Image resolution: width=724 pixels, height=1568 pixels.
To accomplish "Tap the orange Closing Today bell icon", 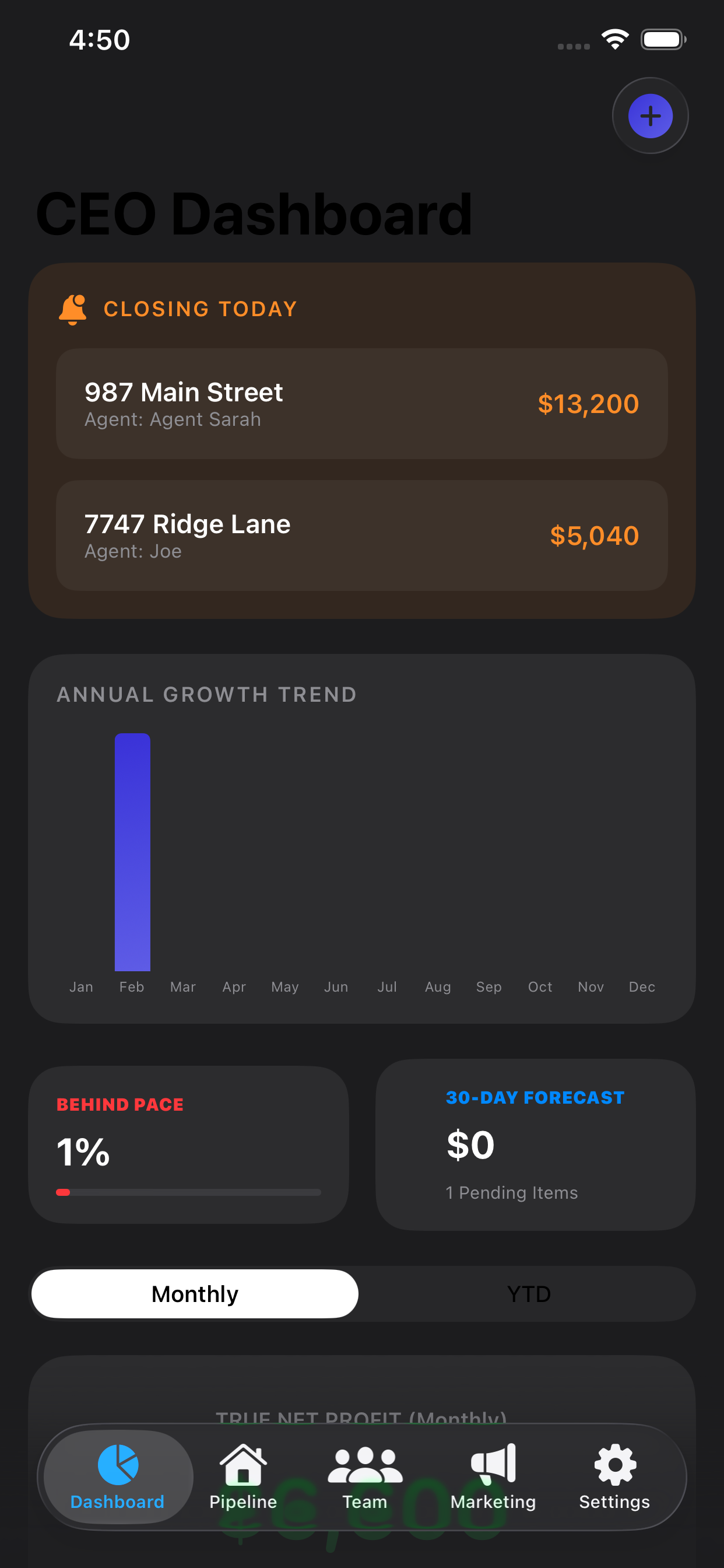I will [x=73, y=309].
